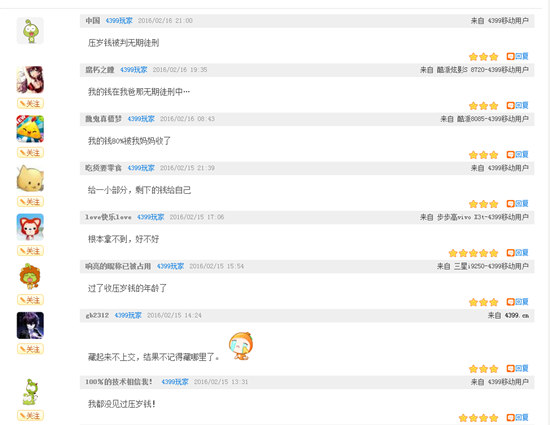Reply to love快乐love's comment
The height and width of the screenshot is (425, 550).
(517, 252)
